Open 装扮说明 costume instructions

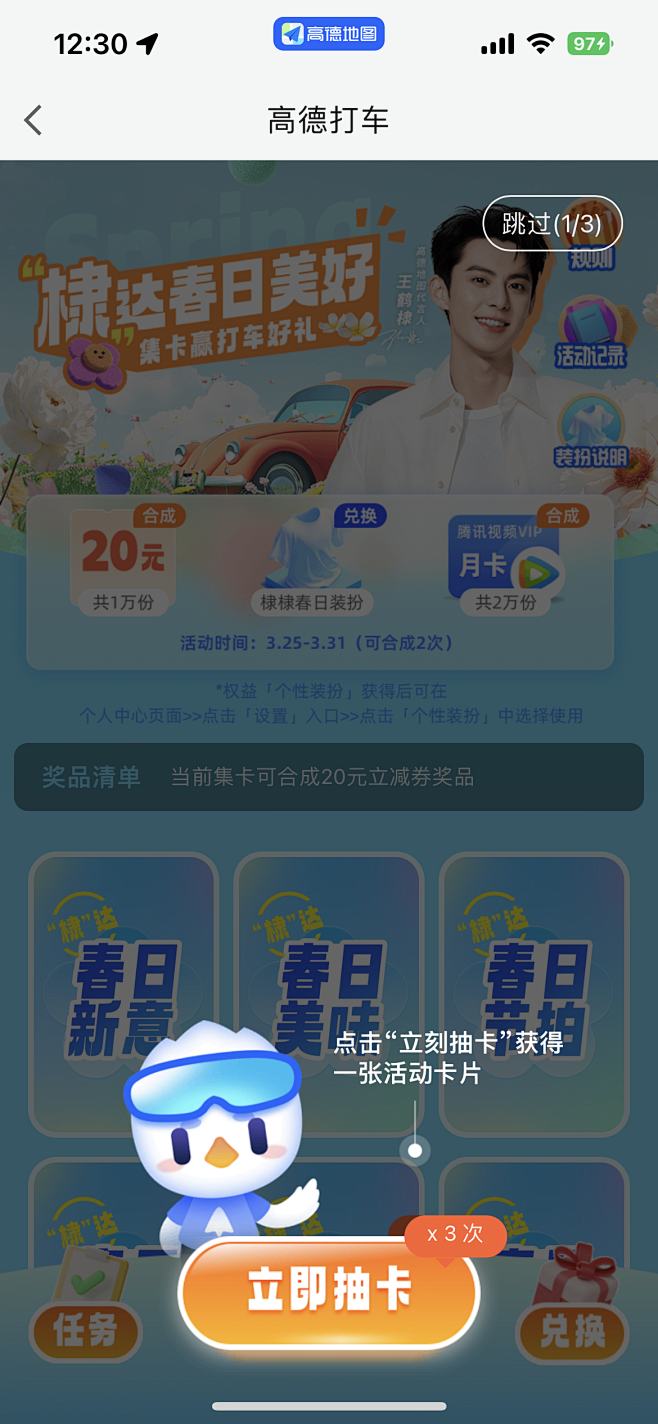pos(591,435)
